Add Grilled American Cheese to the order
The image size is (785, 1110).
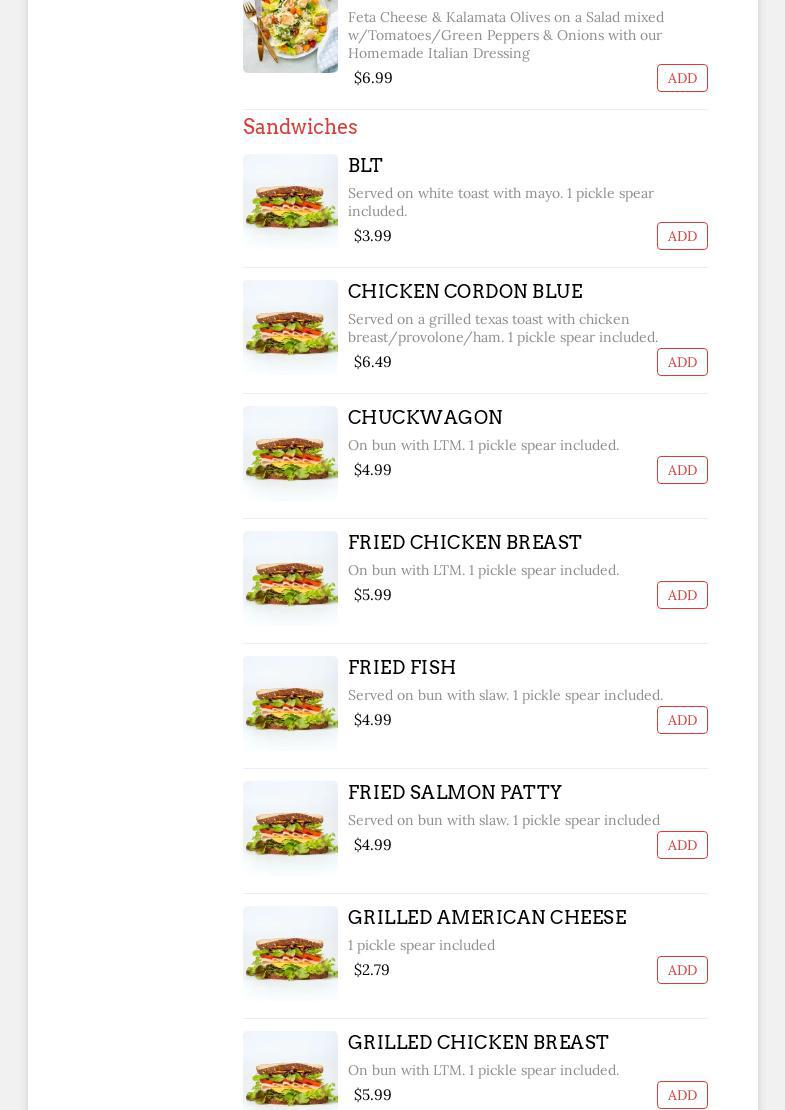pos(682,970)
